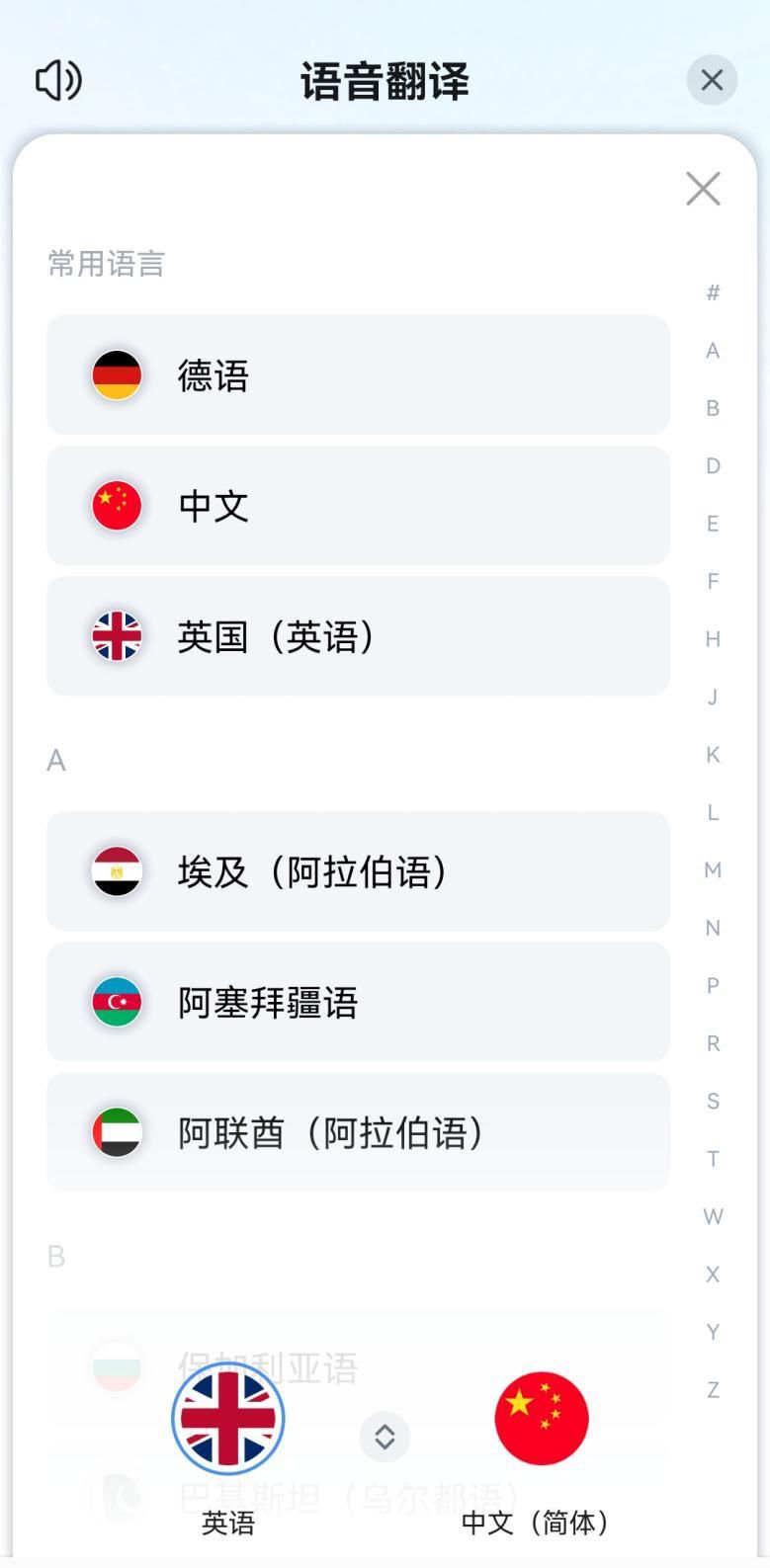770x1568 pixels.
Task: Jump to letter W in index
Action: pos(713,1216)
